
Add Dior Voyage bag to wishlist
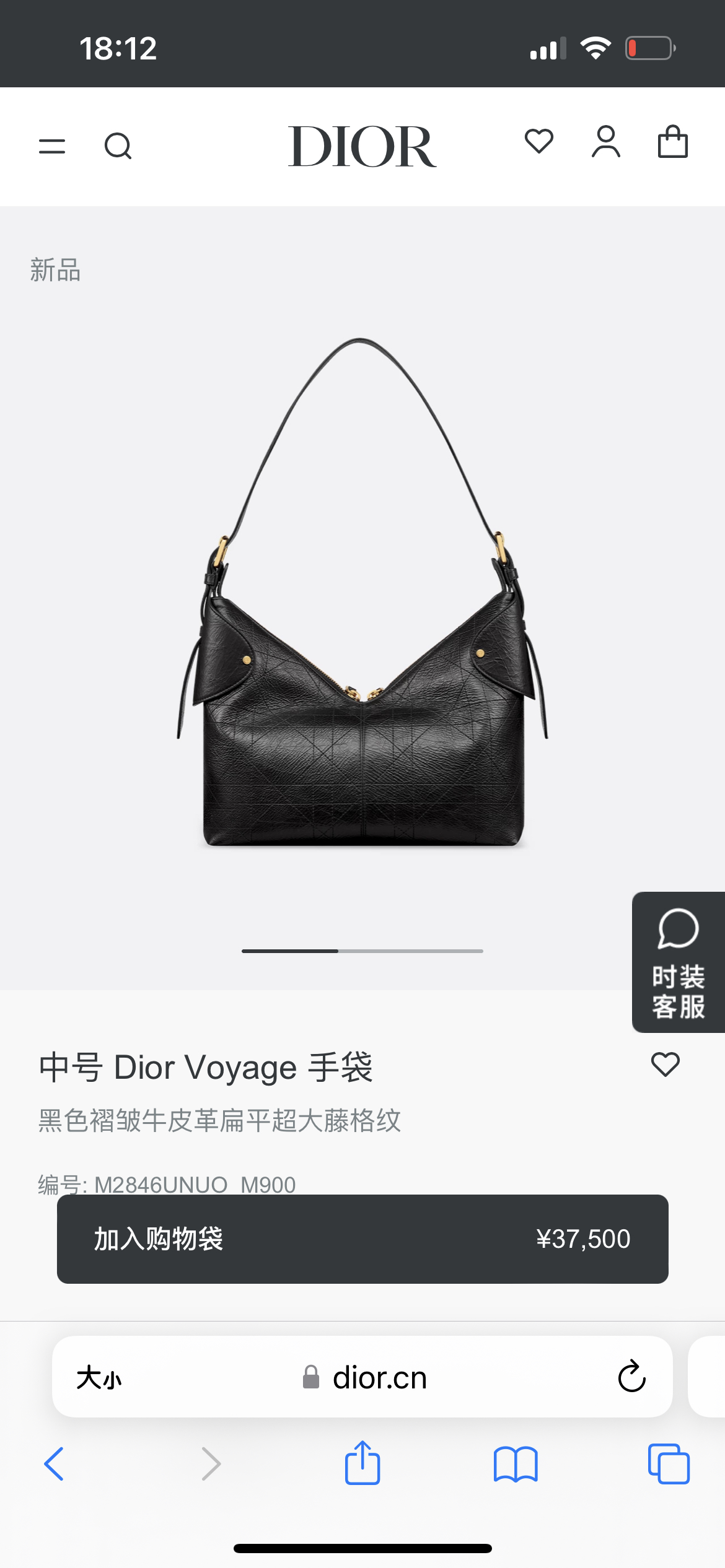[666, 1065]
